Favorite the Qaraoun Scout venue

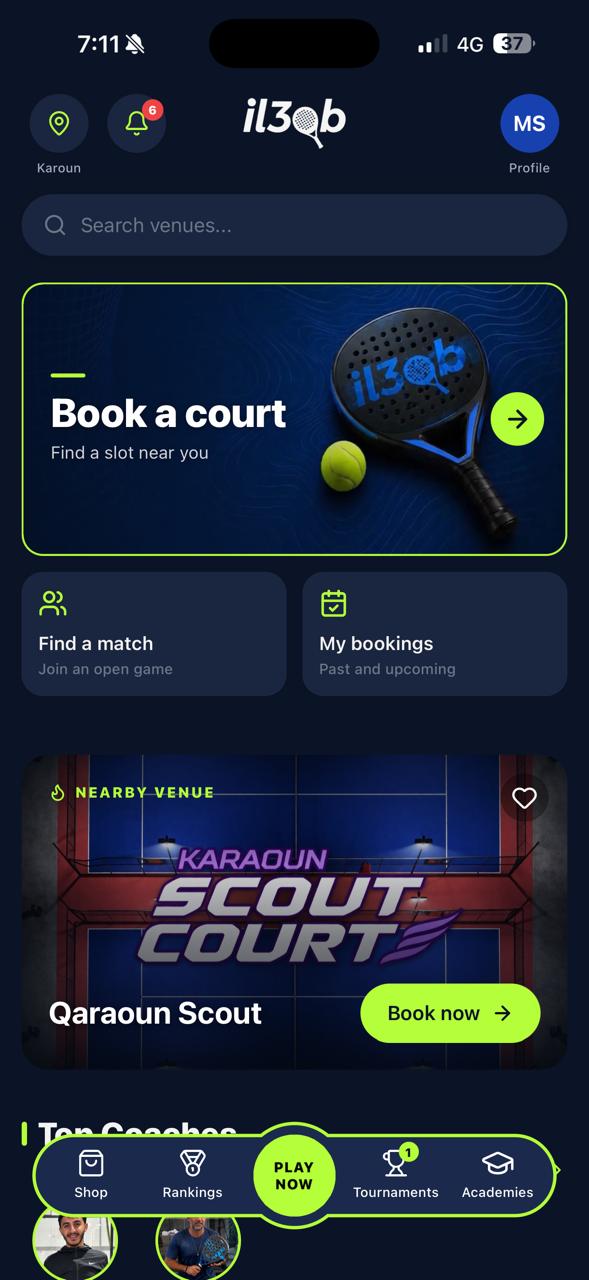[524, 798]
